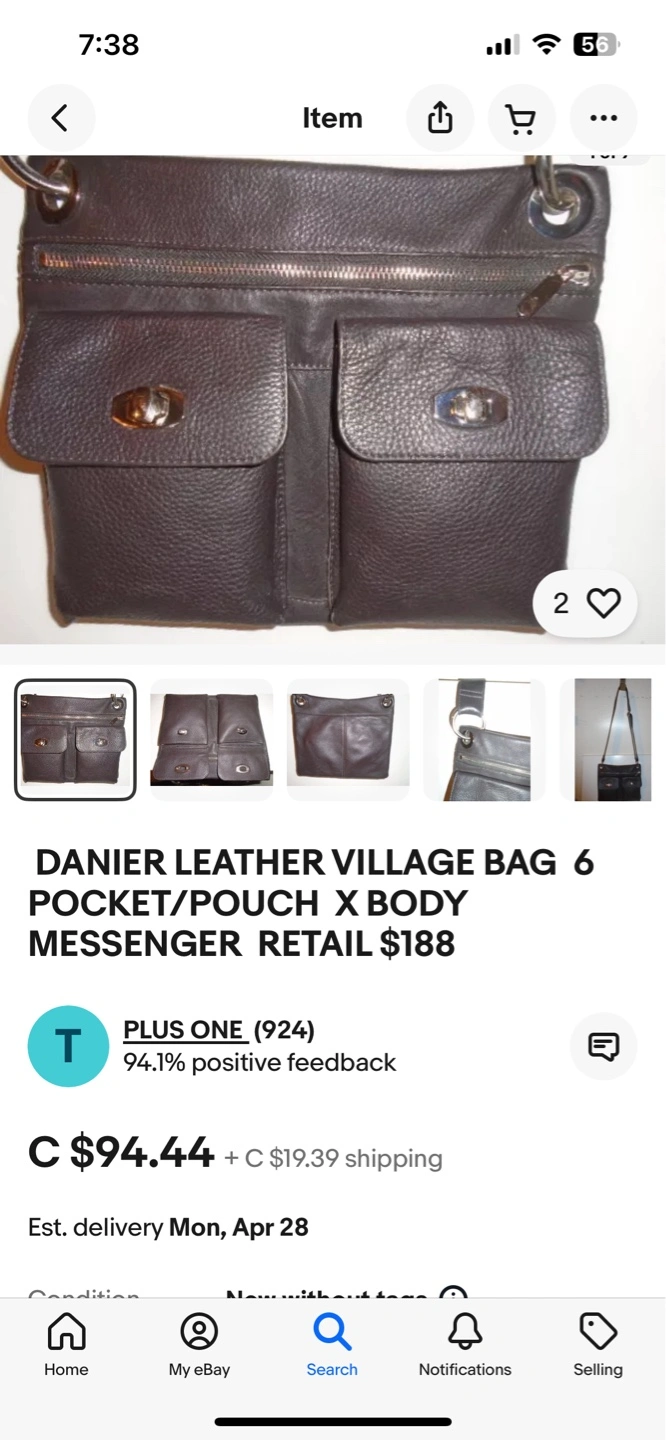Viewport: 666px width, 1440px height.
Task: Message the seller via chat icon
Action: (603, 1046)
